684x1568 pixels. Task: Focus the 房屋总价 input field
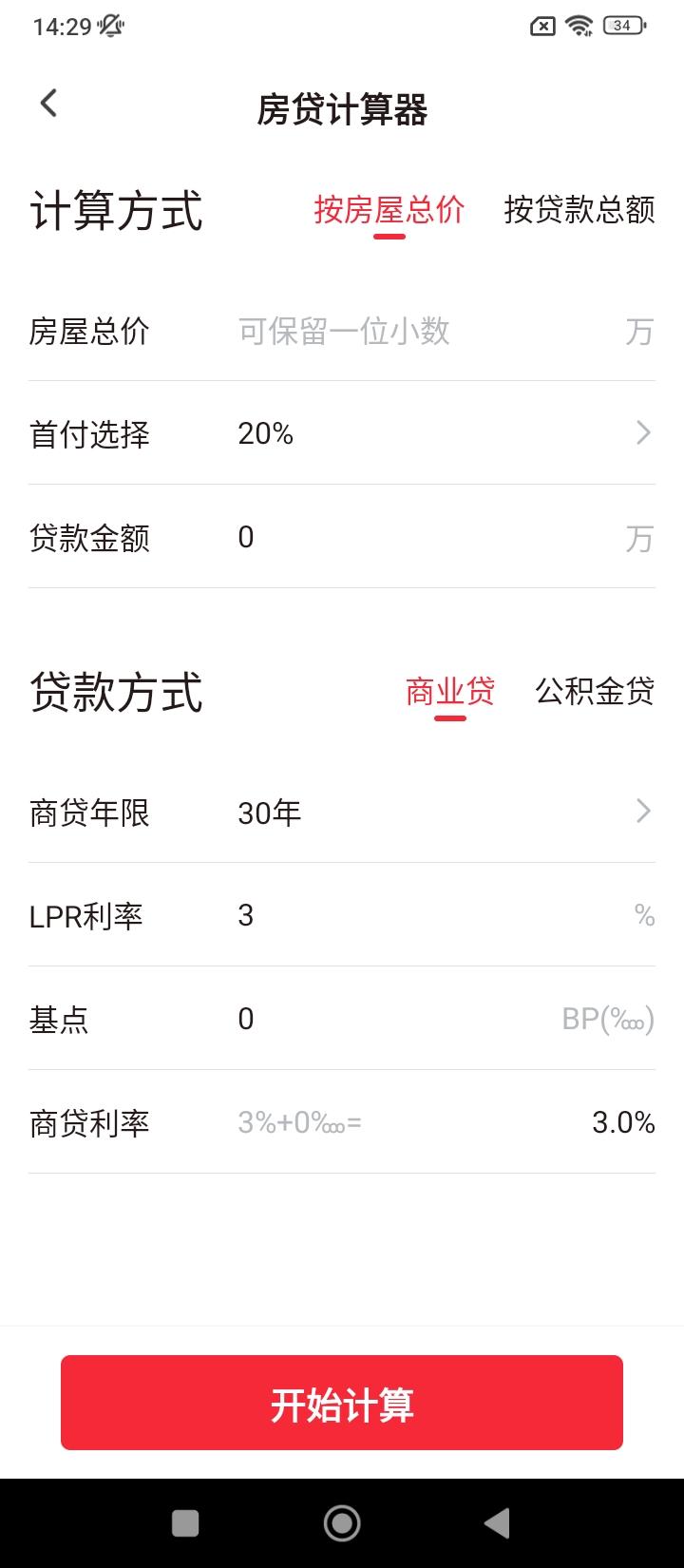[x=418, y=332]
